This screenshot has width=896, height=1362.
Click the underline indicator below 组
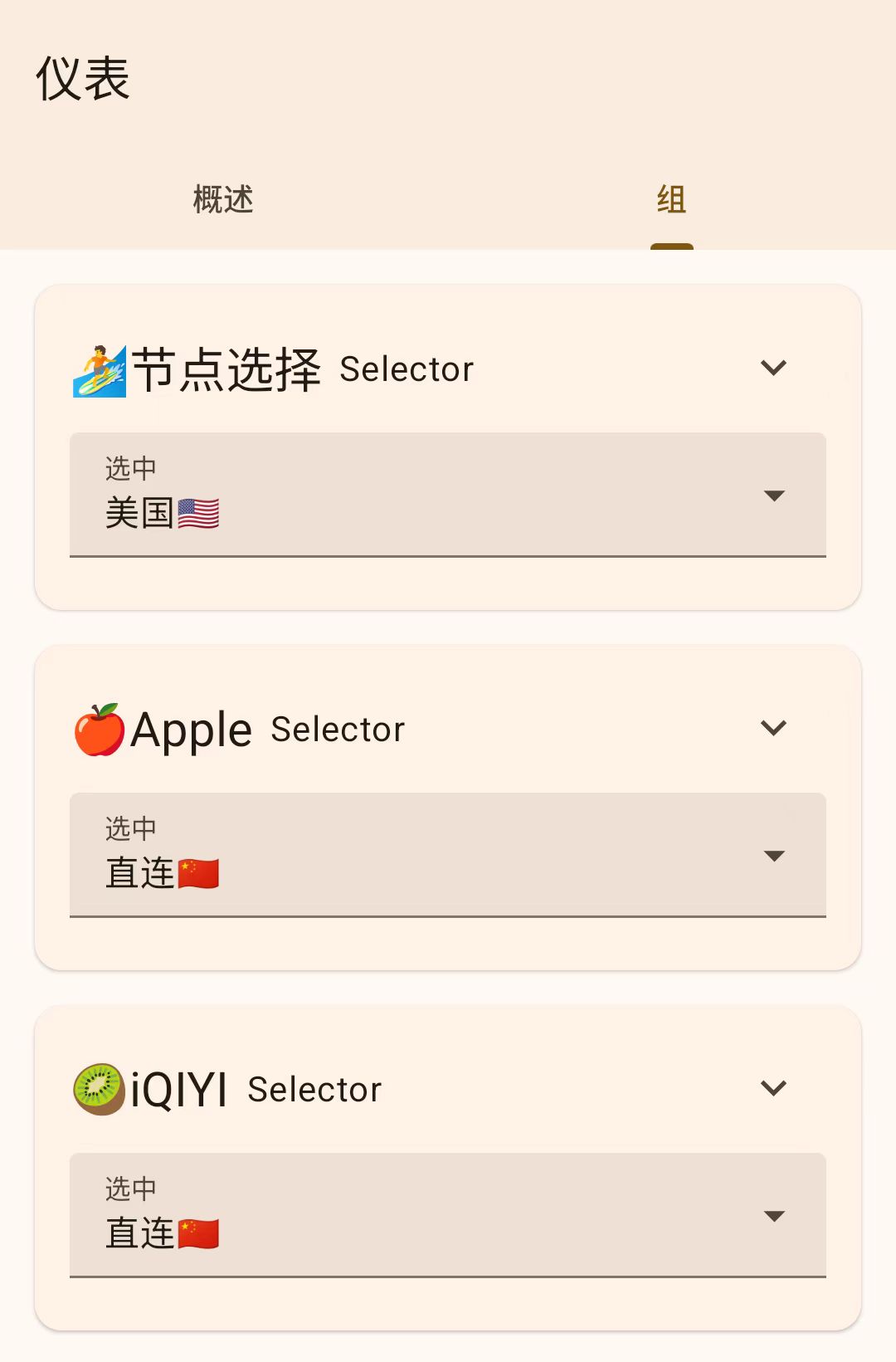(672, 245)
